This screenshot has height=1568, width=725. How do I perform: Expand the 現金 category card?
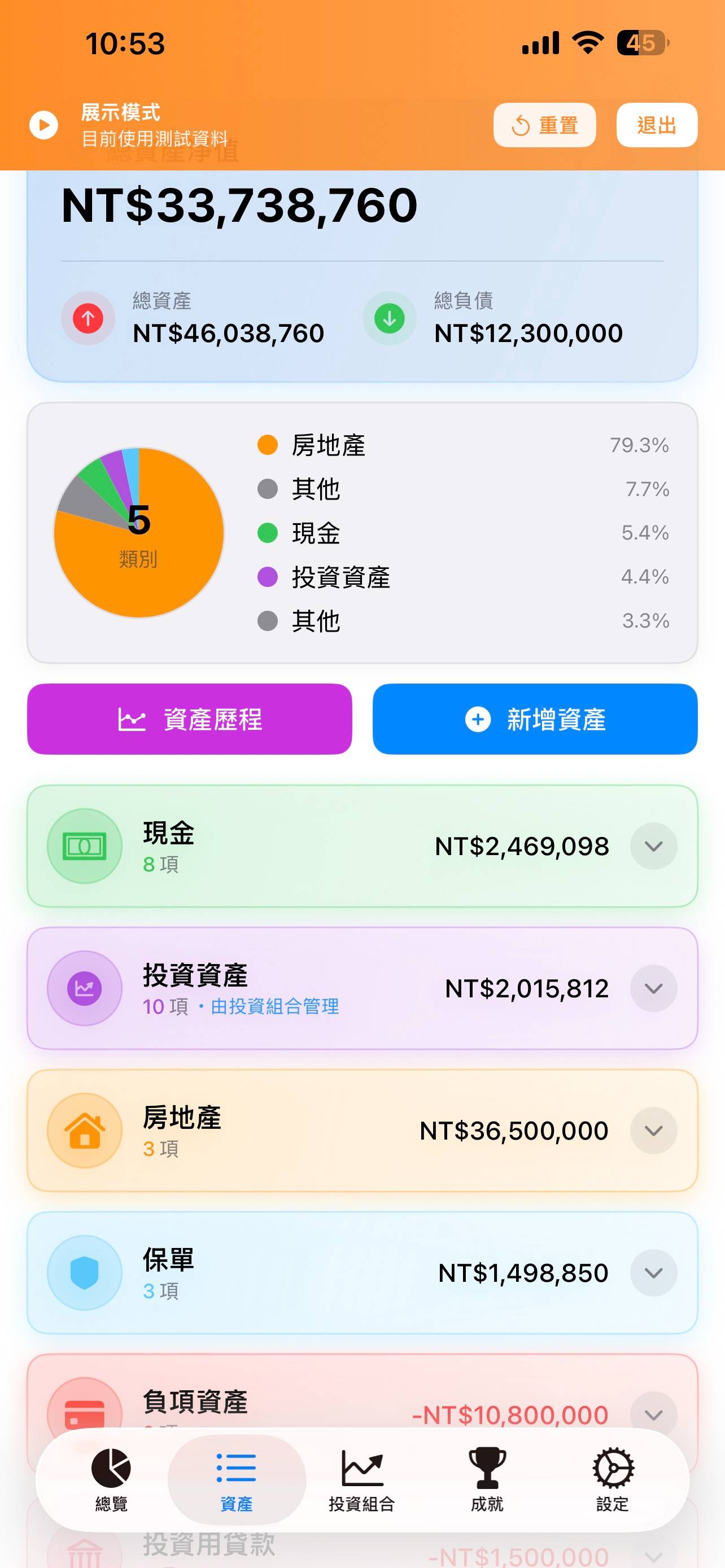pyautogui.click(x=653, y=846)
